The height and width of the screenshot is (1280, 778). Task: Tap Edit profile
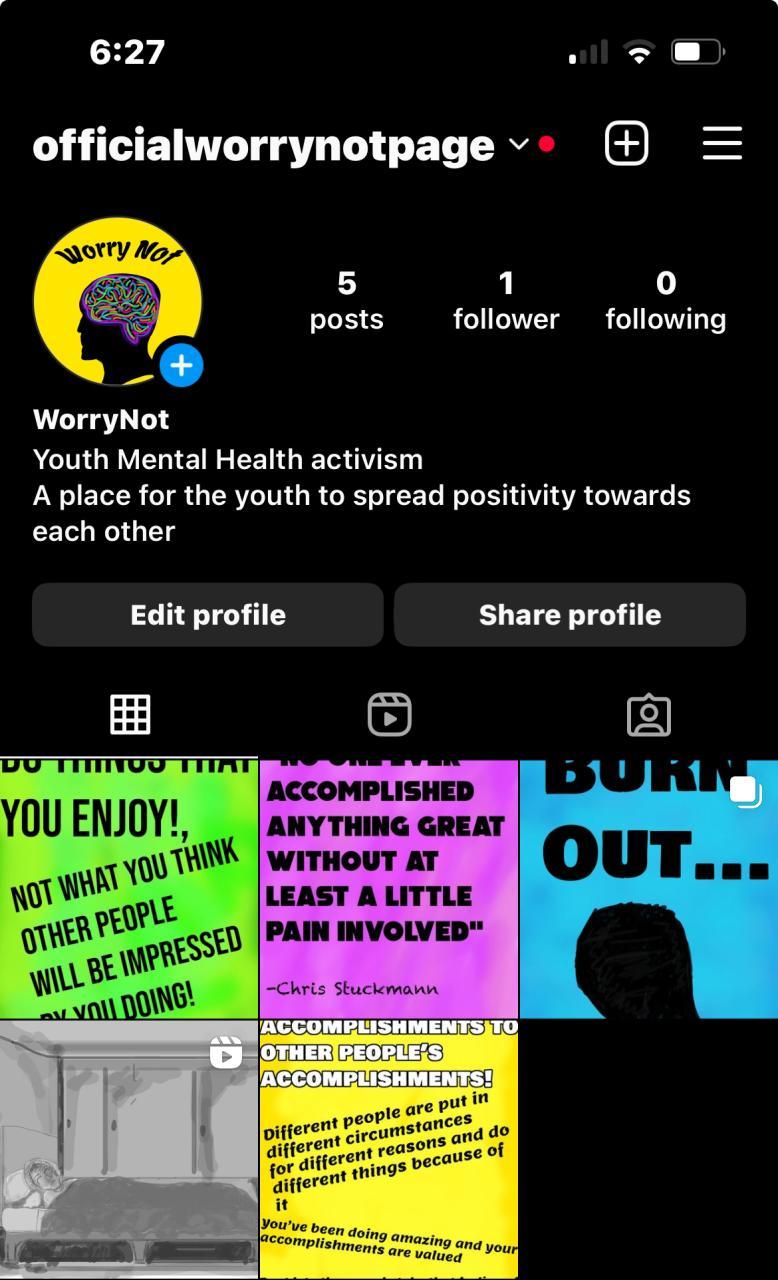(x=208, y=615)
